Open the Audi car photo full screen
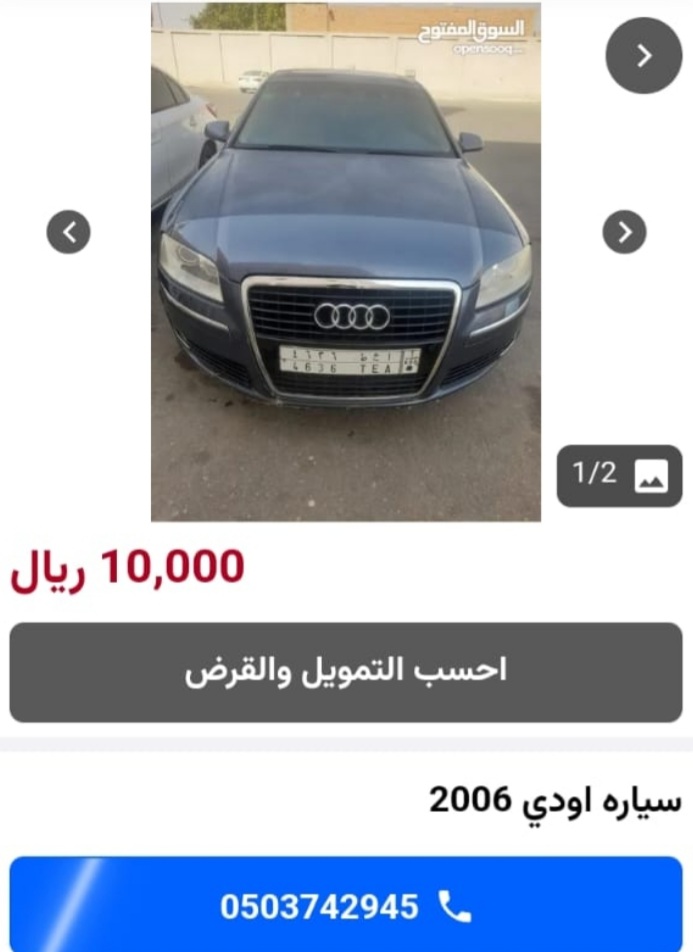Image resolution: width=693 pixels, height=952 pixels. 345,262
